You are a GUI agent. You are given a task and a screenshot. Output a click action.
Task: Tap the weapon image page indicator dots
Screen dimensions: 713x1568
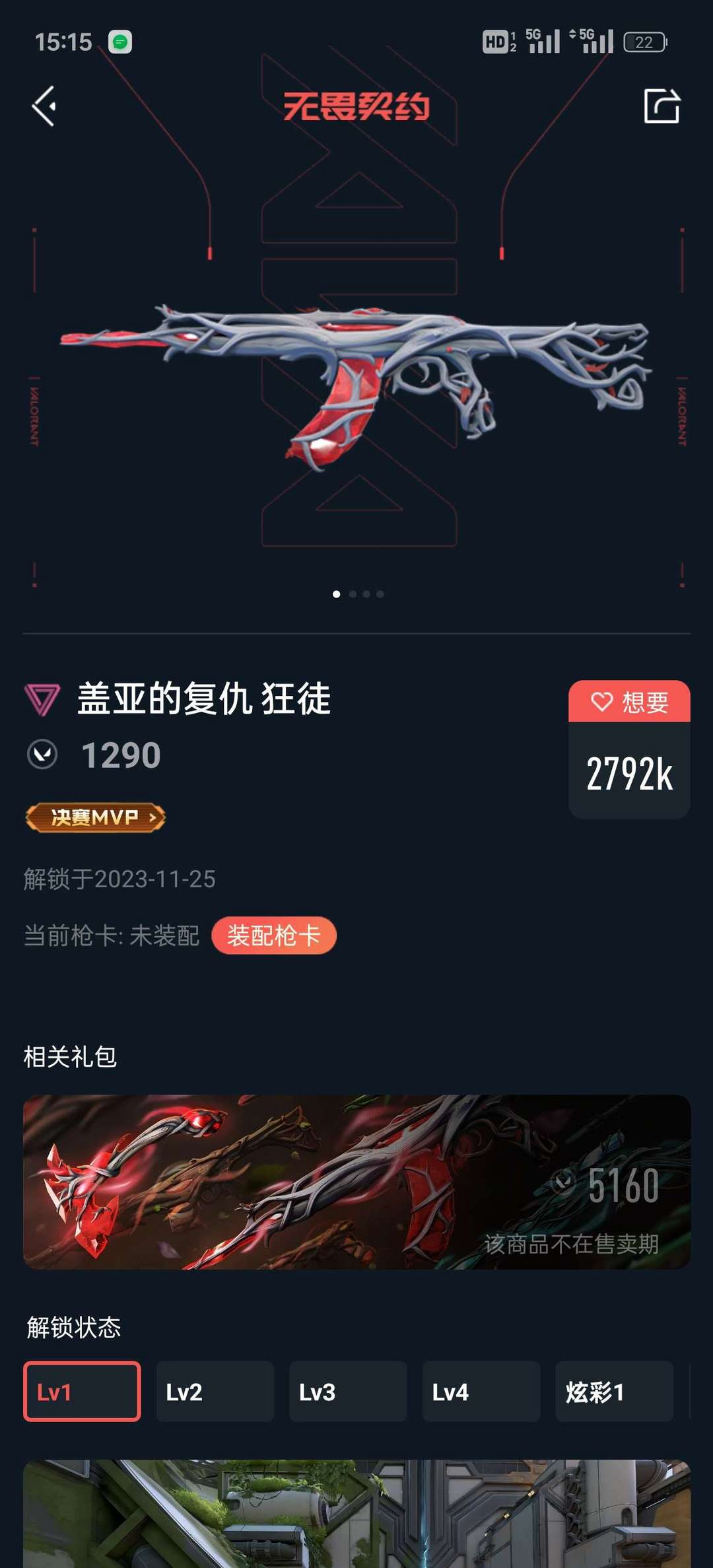click(x=358, y=594)
